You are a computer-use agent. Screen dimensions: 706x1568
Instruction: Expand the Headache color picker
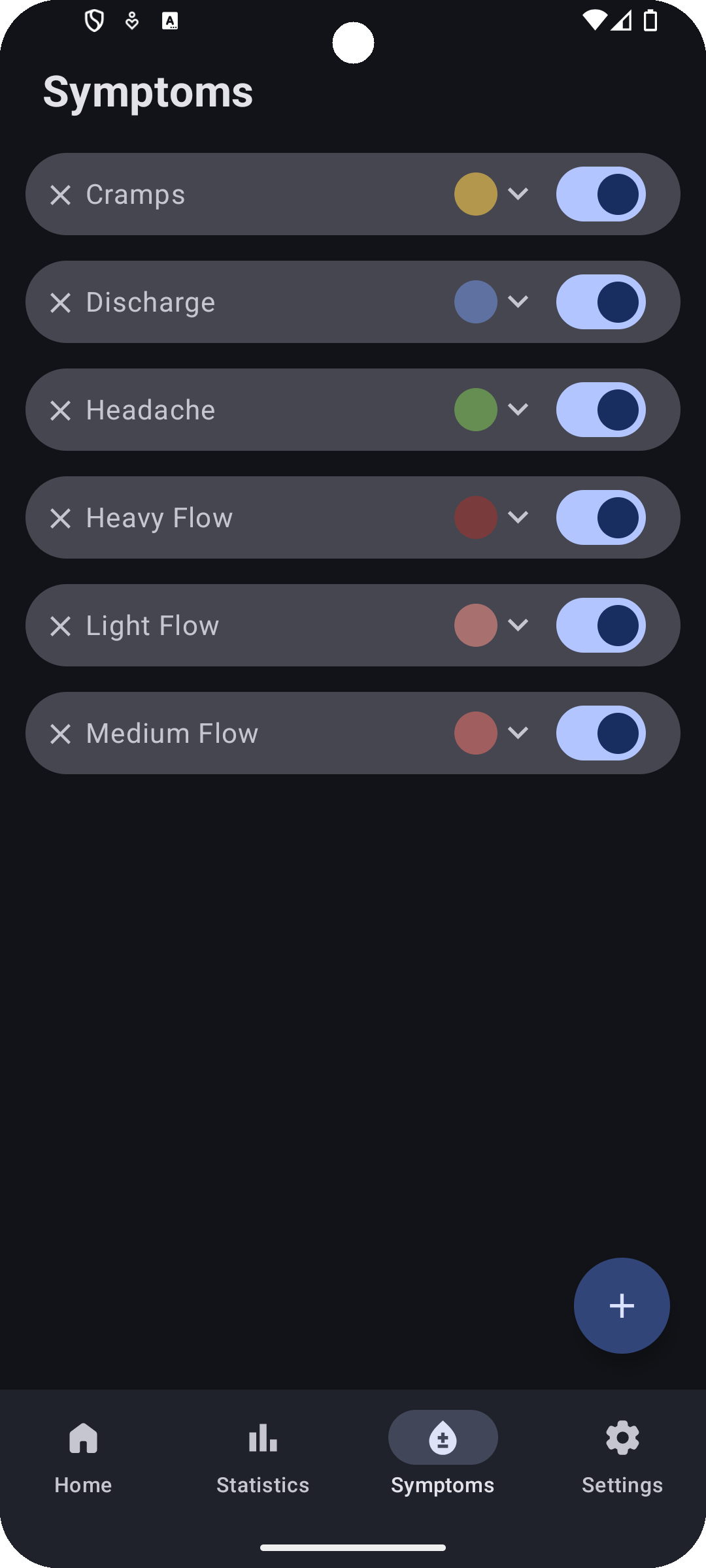(492, 410)
